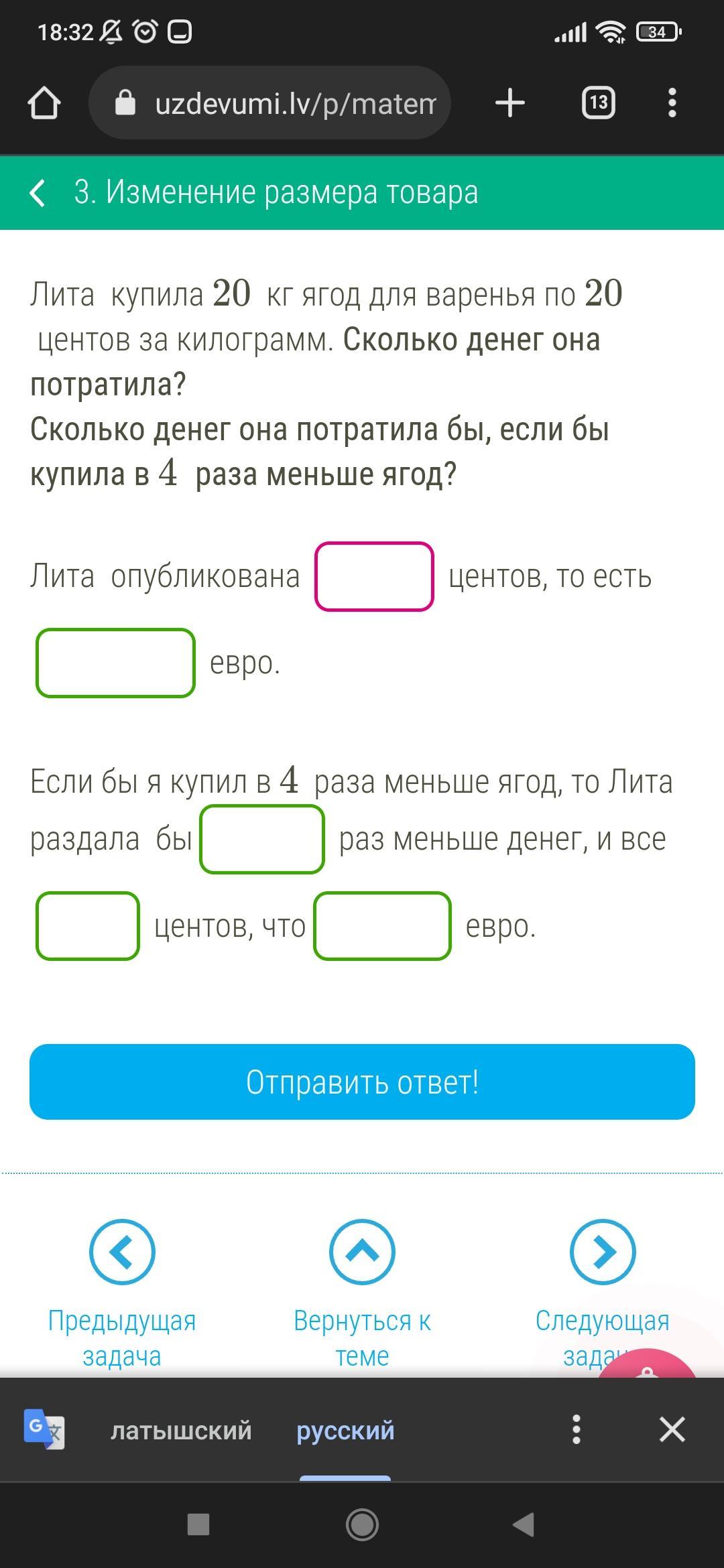Select the euro field after 'то есть'
This screenshot has width=724, height=1568.
pyautogui.click(x=115, y=663)
